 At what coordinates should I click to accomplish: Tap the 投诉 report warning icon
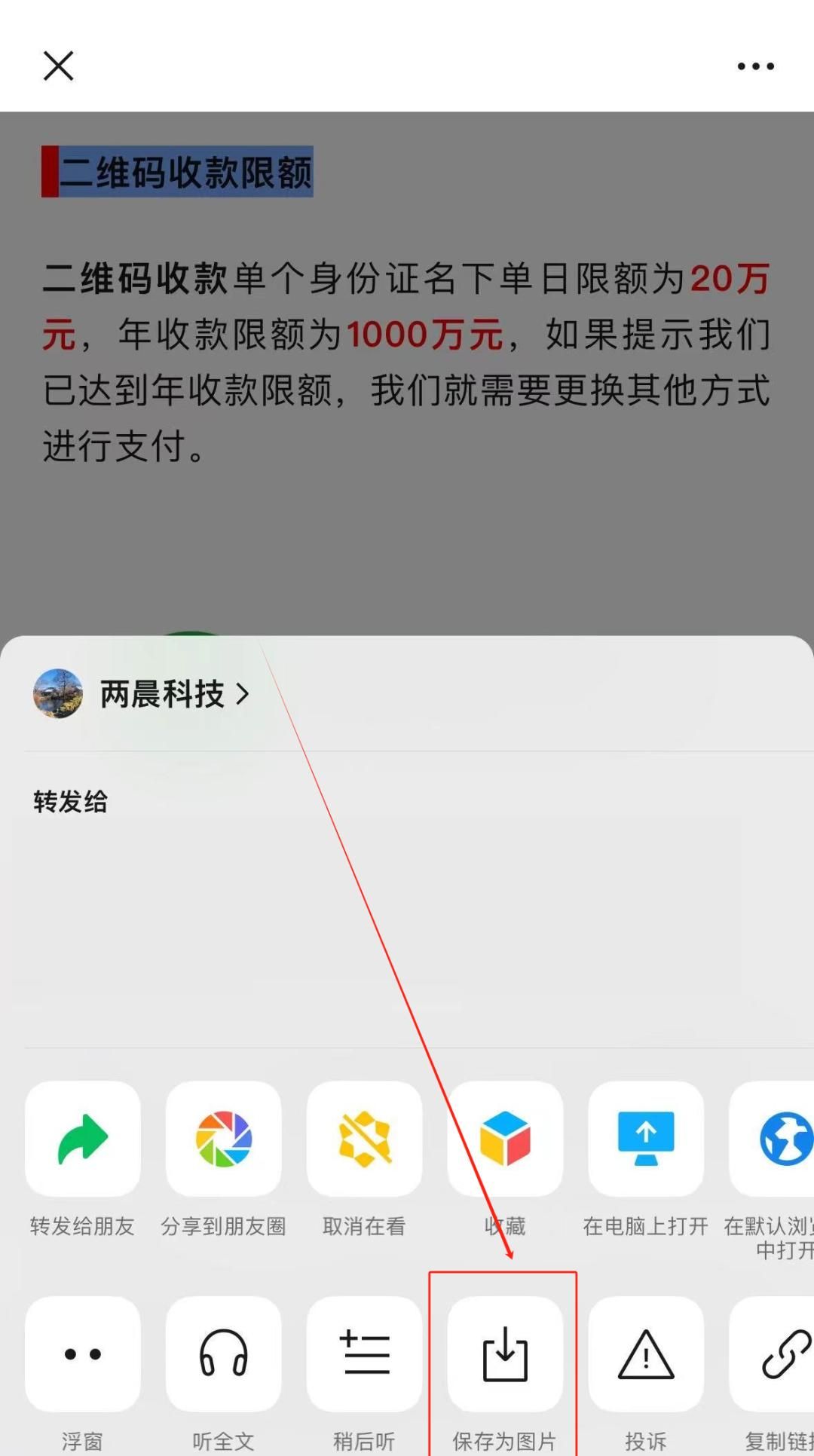click(x=645, y=1353)
